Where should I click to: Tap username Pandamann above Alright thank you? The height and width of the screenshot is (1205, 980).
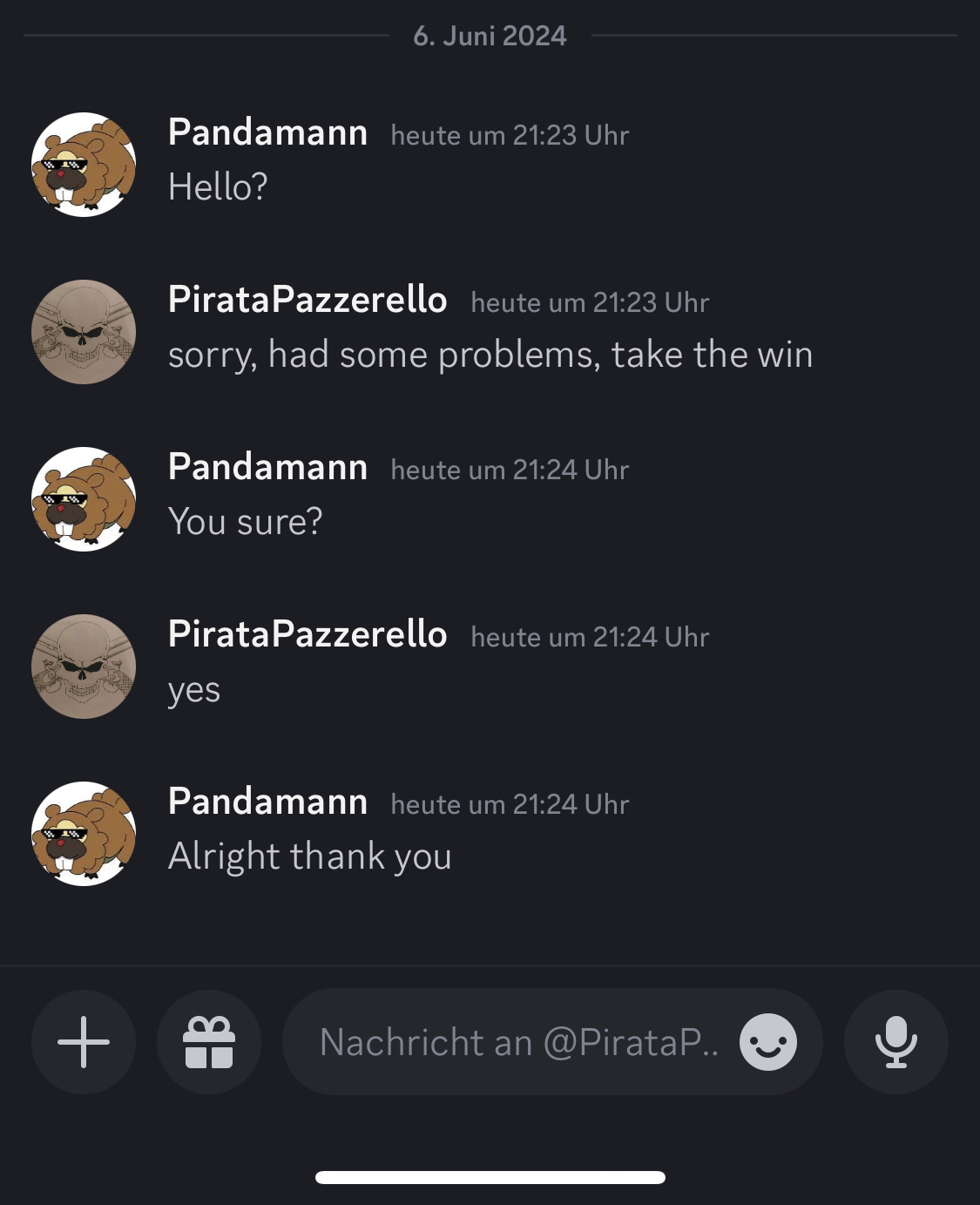267,802
